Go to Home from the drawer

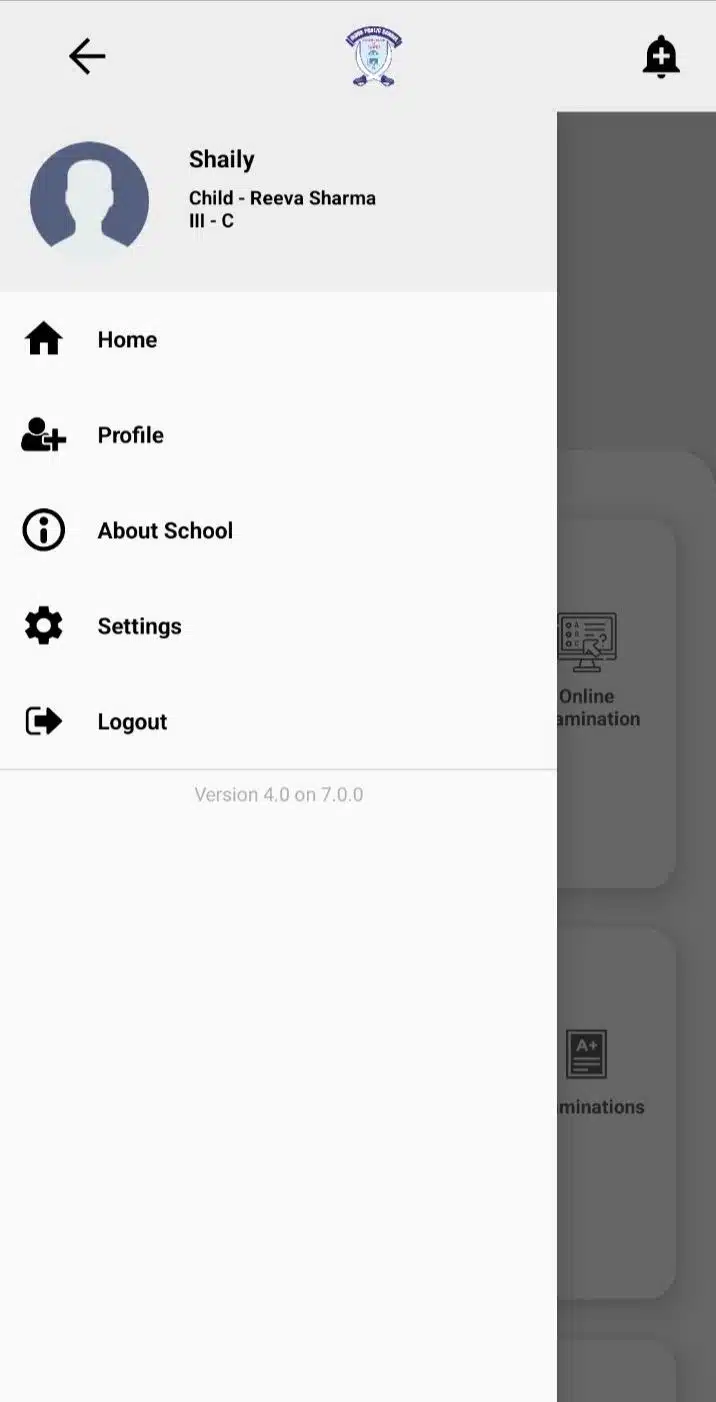coord(278,340)
